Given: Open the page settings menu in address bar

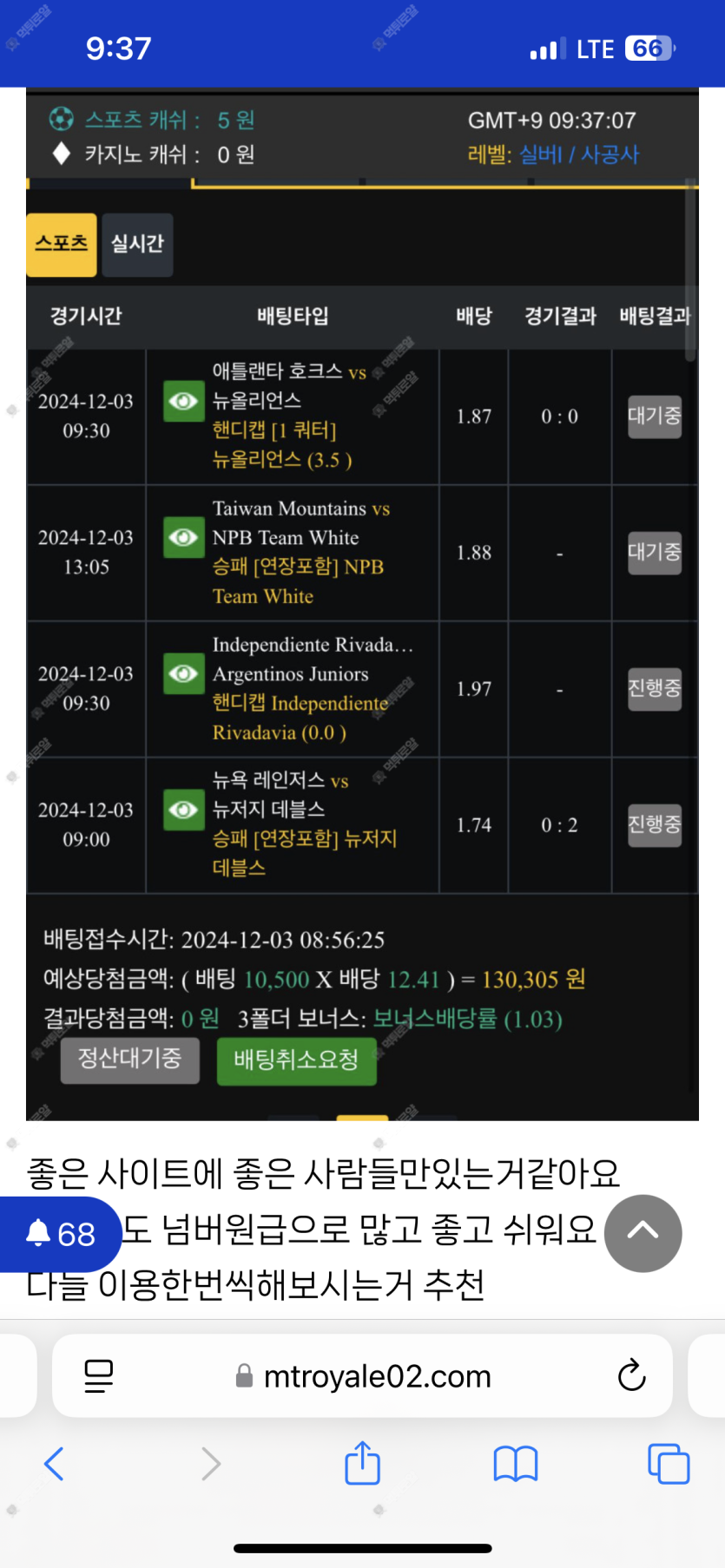Looking at the screenshot, I should click(x=99, y=1376).
